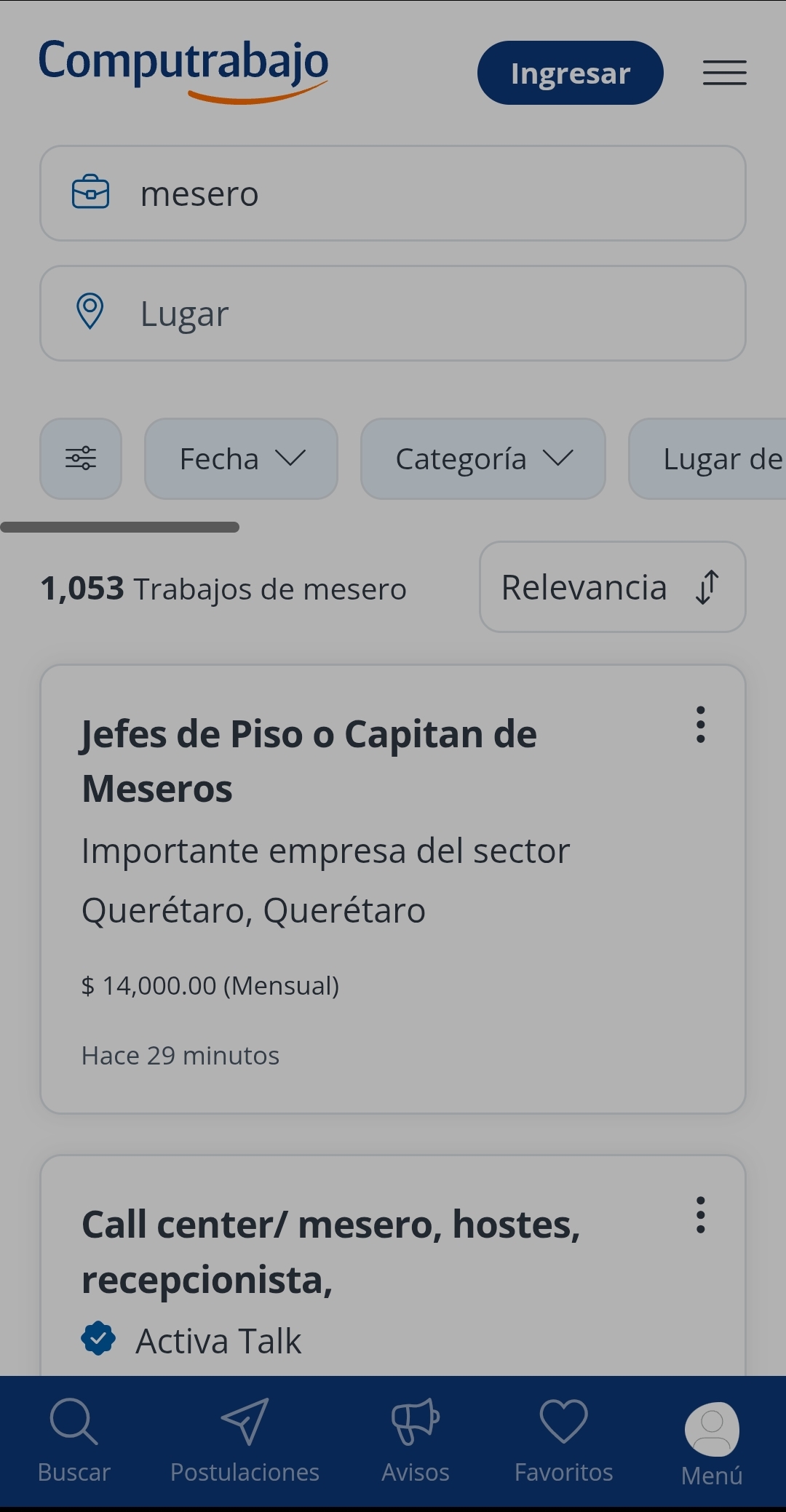Show the Favoritos tab
Image resolution: width=786 pixels, height=1512 pixels.
point(563,1441)
